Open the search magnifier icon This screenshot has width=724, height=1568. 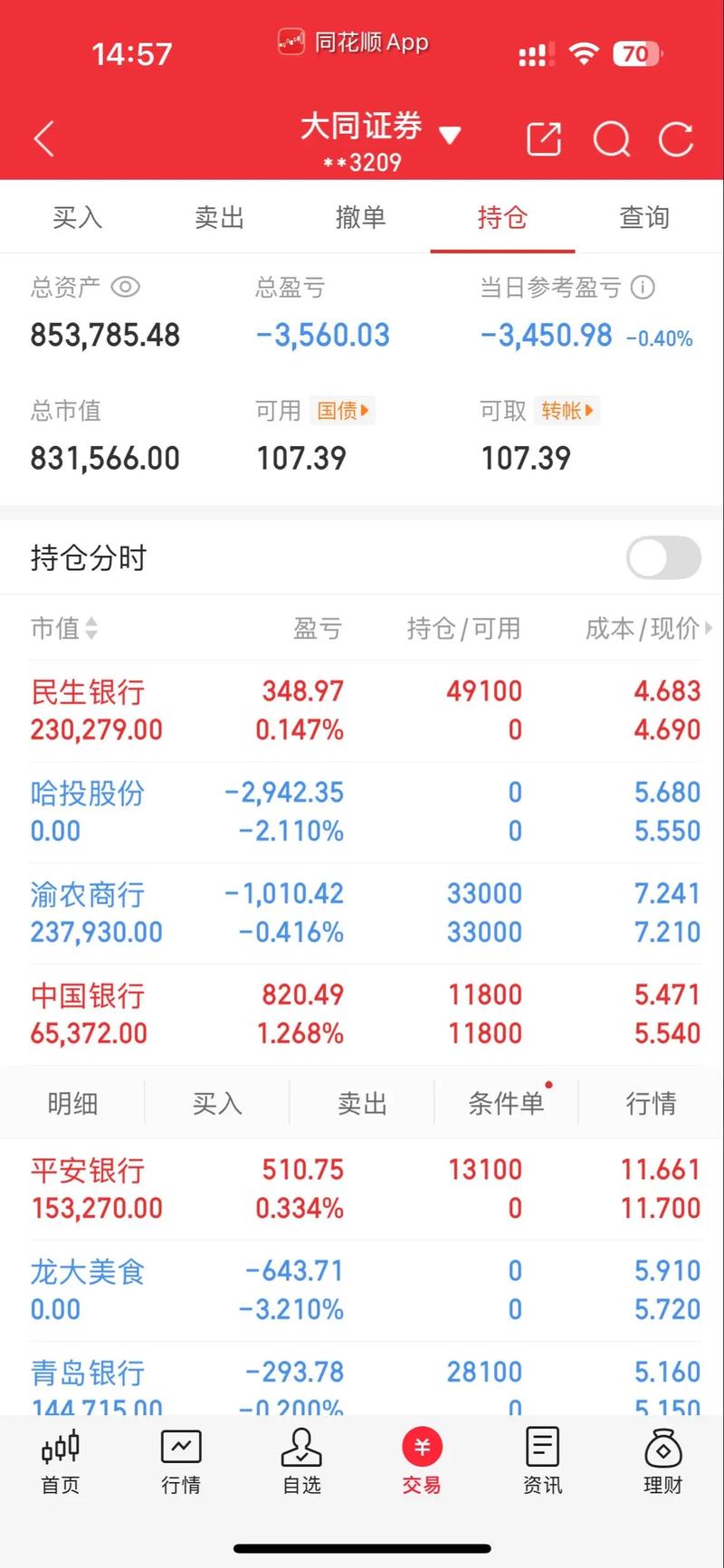tap(611, 139)
